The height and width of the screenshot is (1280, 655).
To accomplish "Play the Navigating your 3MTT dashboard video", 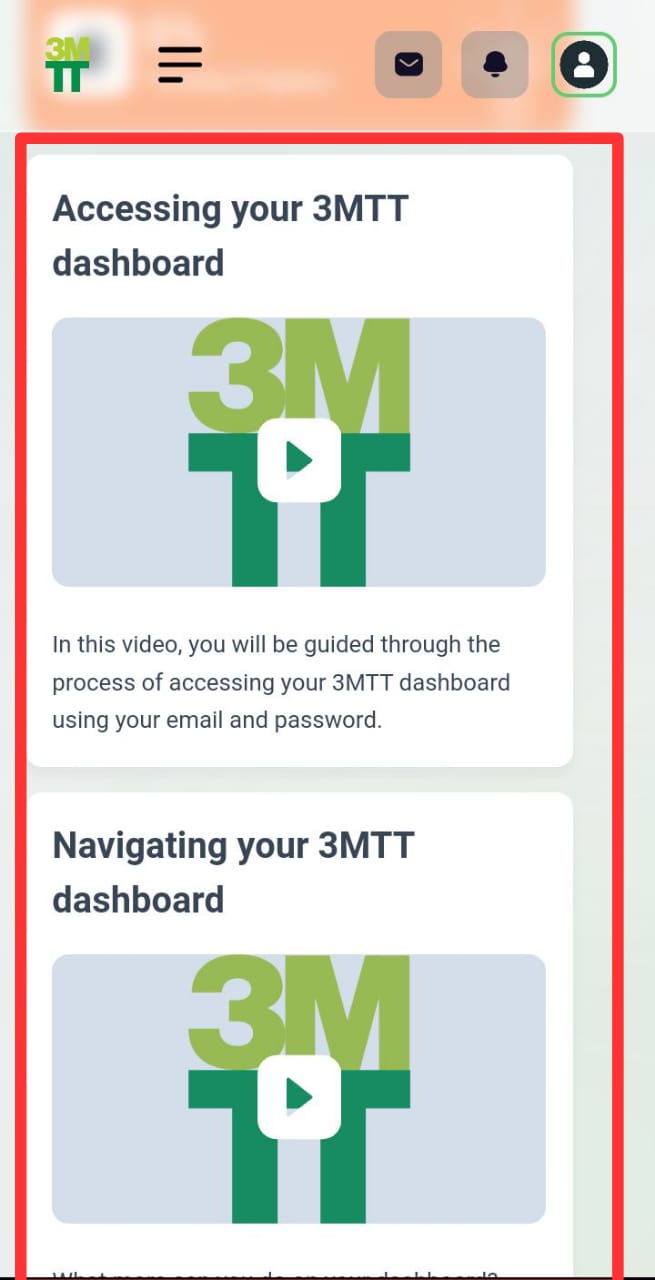I will [299, 1096].
